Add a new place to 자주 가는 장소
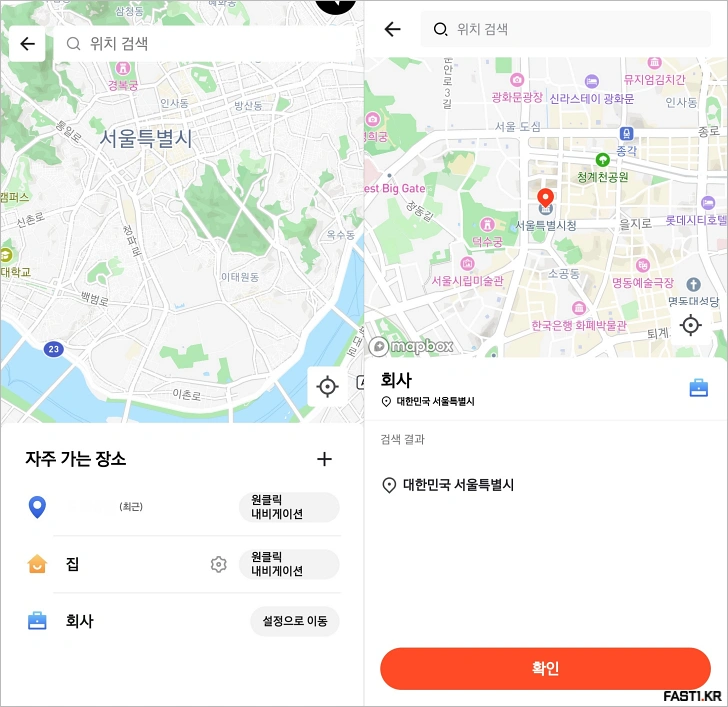The height and width of the screenshot is (707, 728). click(x=323, y=459)
